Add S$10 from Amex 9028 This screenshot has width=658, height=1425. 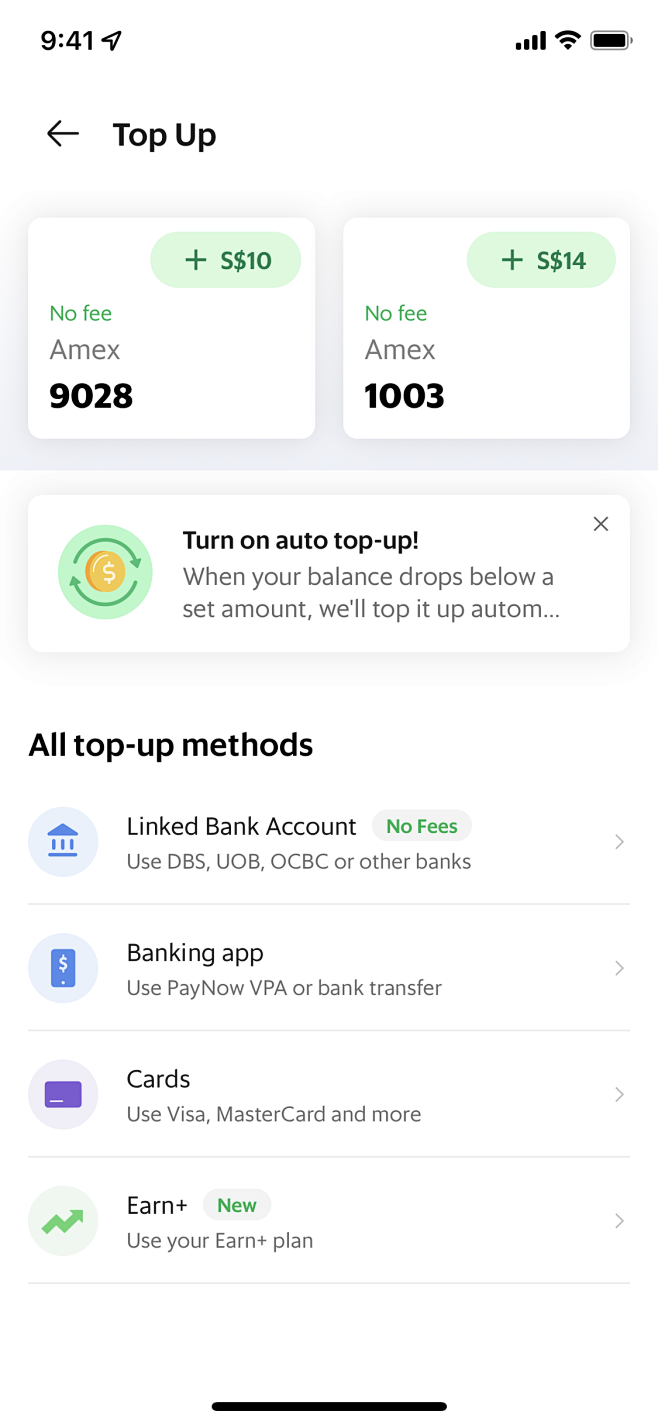click(x=226, y=261)
